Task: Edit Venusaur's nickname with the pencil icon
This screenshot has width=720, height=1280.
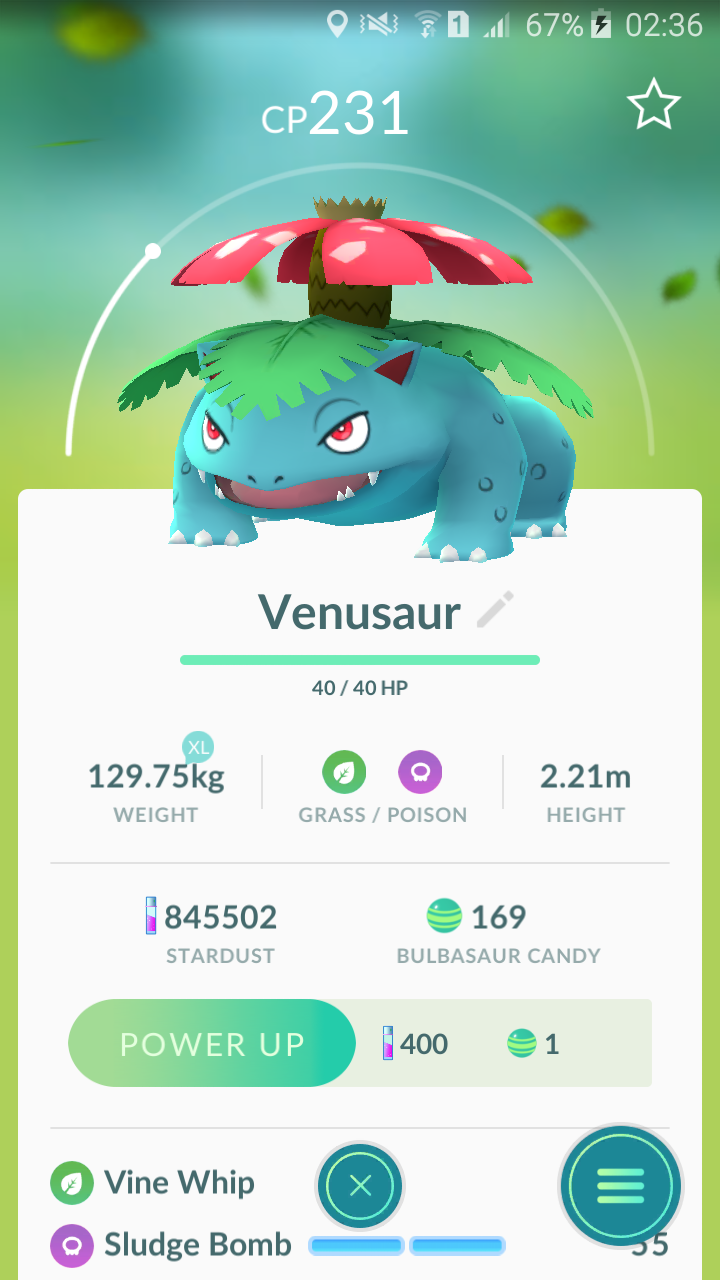Action: [495, 610]
